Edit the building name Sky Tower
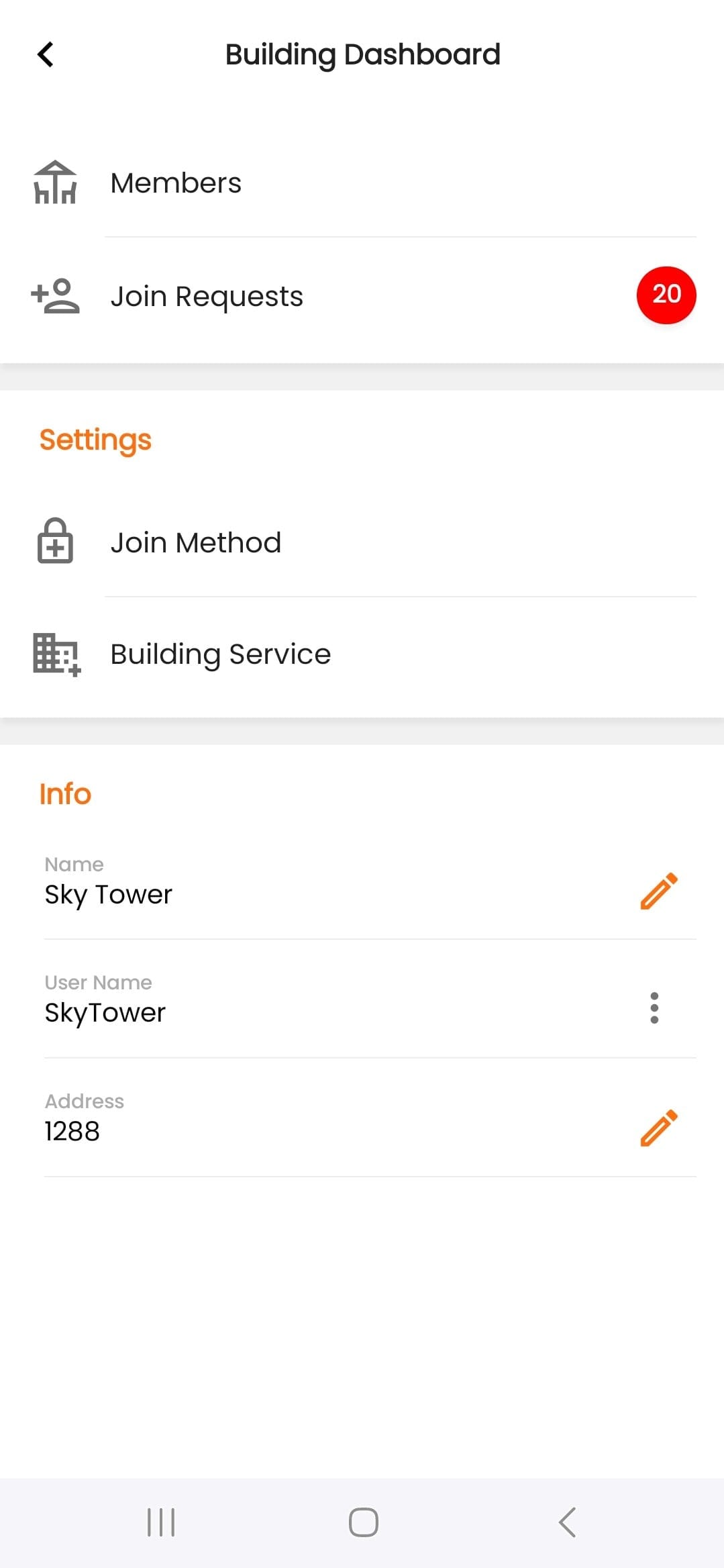724x1568 pixels. 659,891
